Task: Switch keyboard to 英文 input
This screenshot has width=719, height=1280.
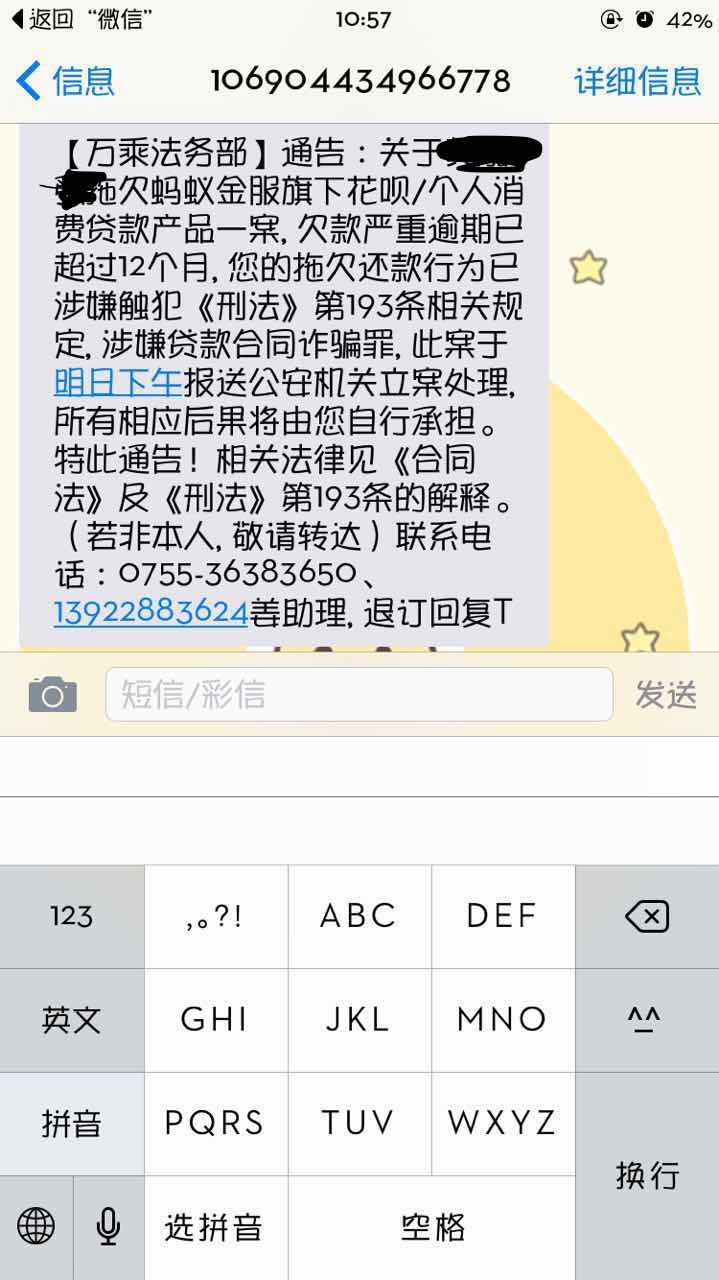Action: coord(71,1020)
